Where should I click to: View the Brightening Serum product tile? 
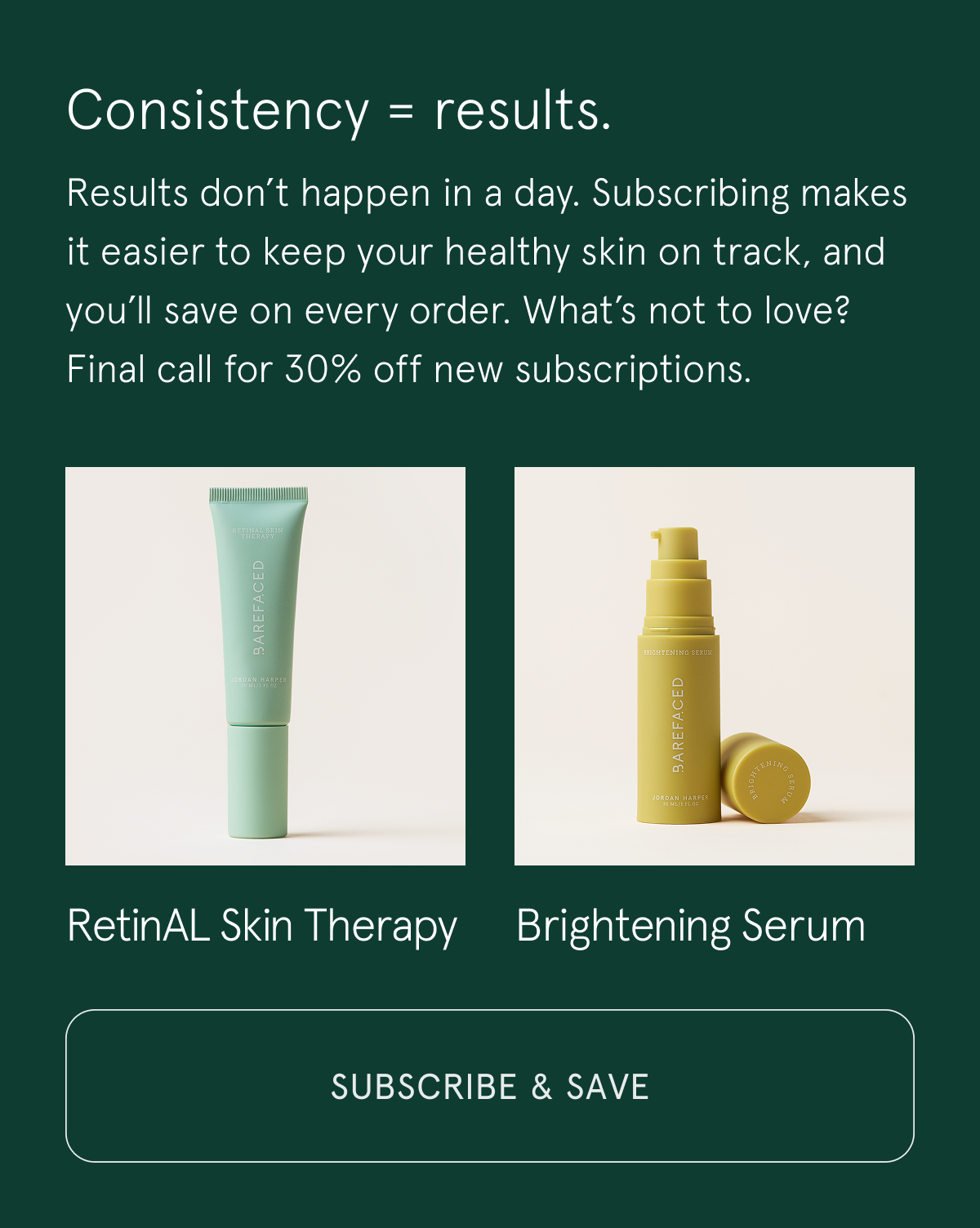(715, 665)
